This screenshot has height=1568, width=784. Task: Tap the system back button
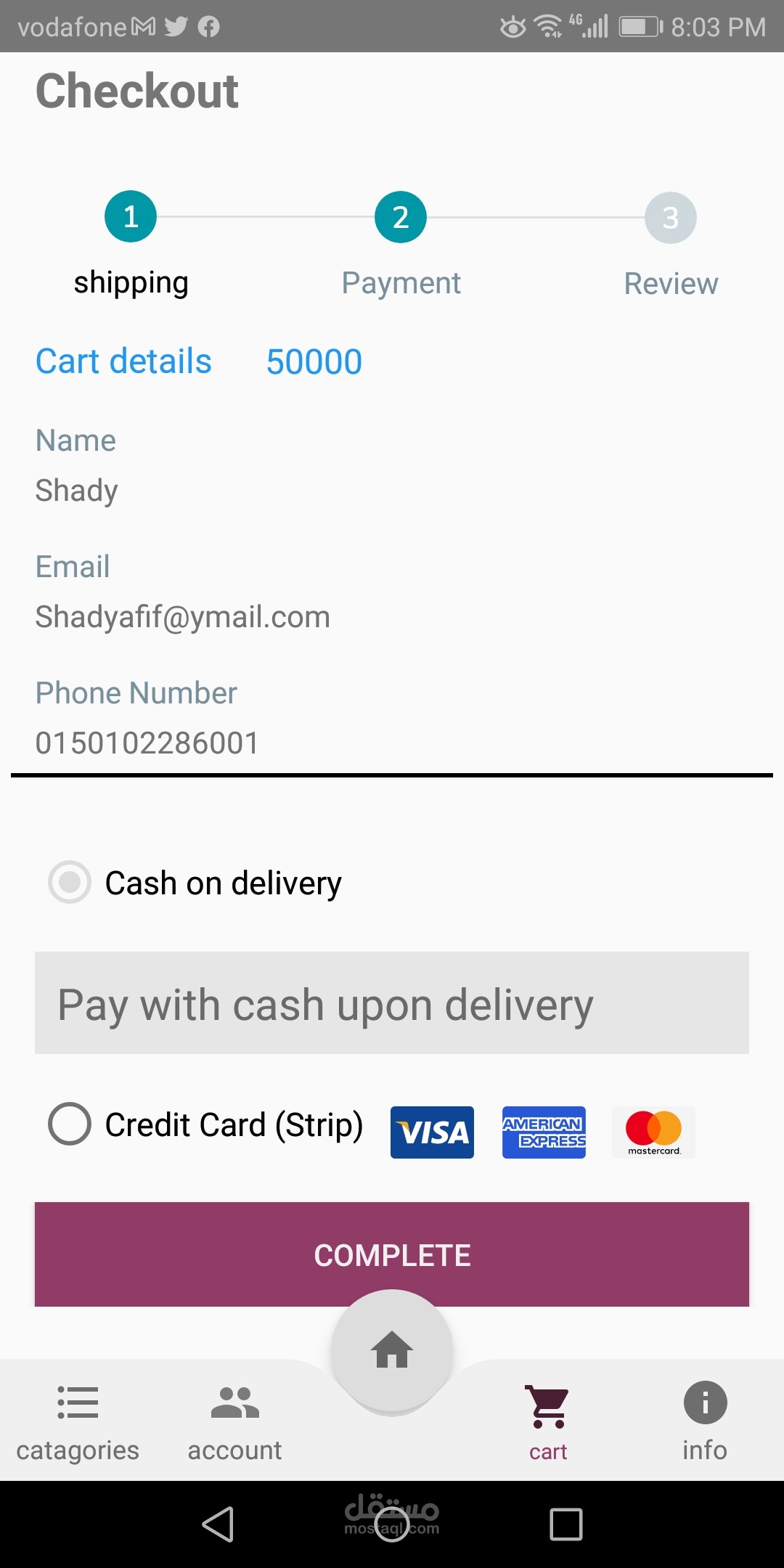(218, 1524)
